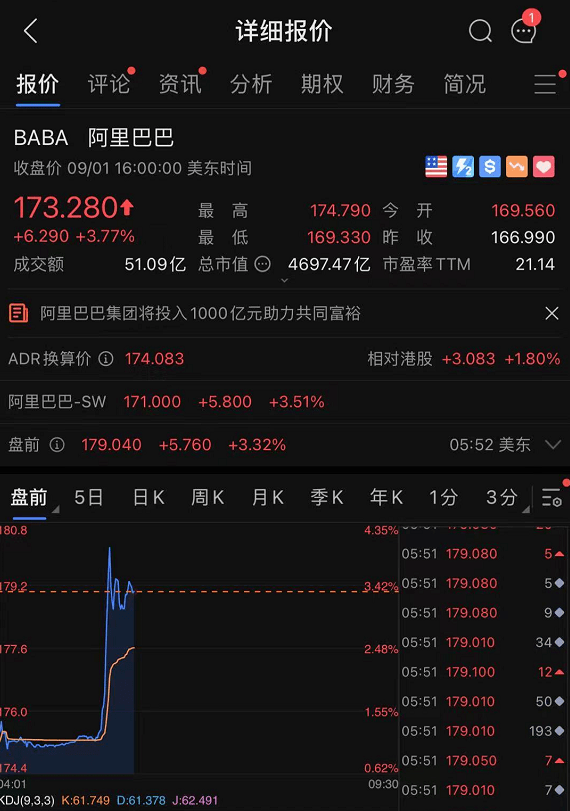Open the 财务 tab
This screenshot has width=570, height=811.
[x=393, y=84]
